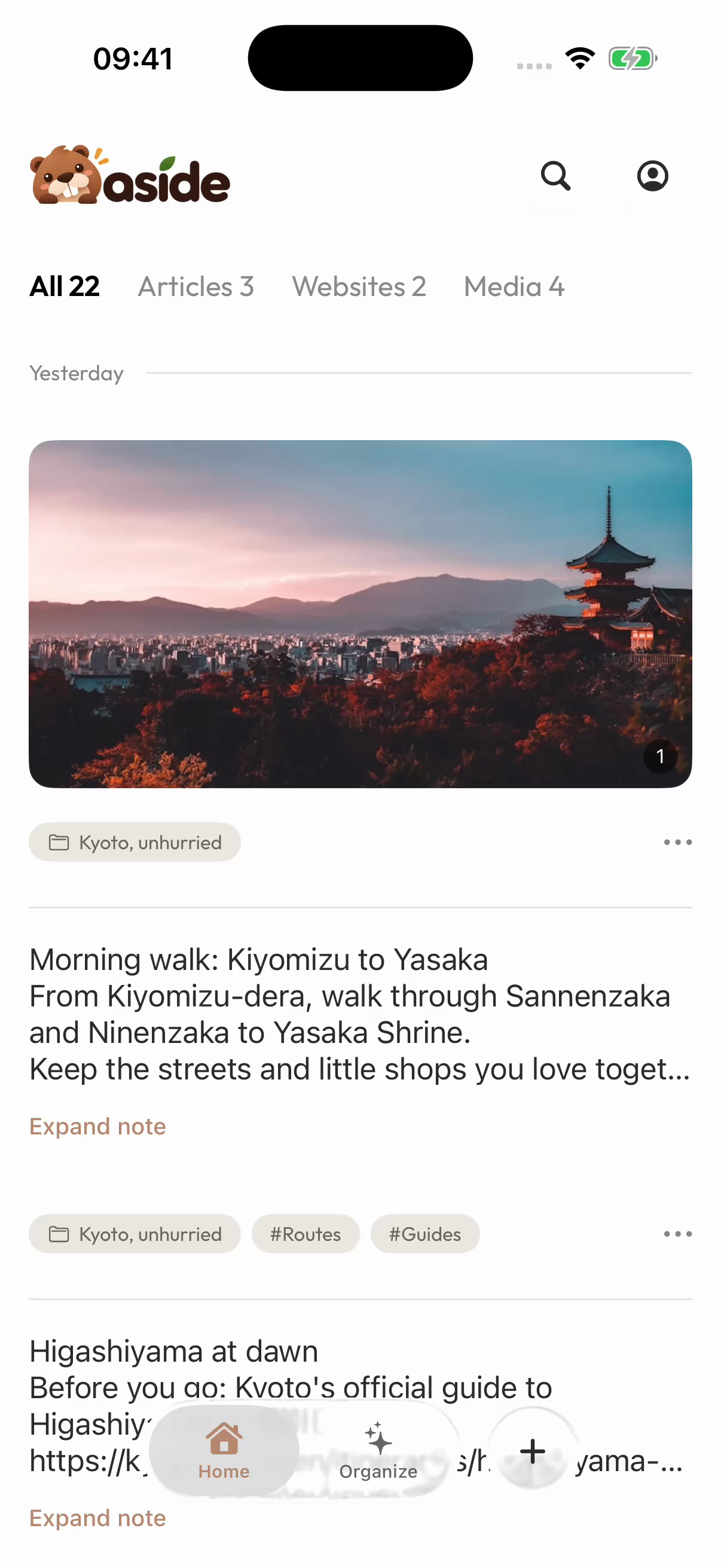Tap the #Guides tag chip
Screen dimensions: 721x1568
coord(424,1234)
